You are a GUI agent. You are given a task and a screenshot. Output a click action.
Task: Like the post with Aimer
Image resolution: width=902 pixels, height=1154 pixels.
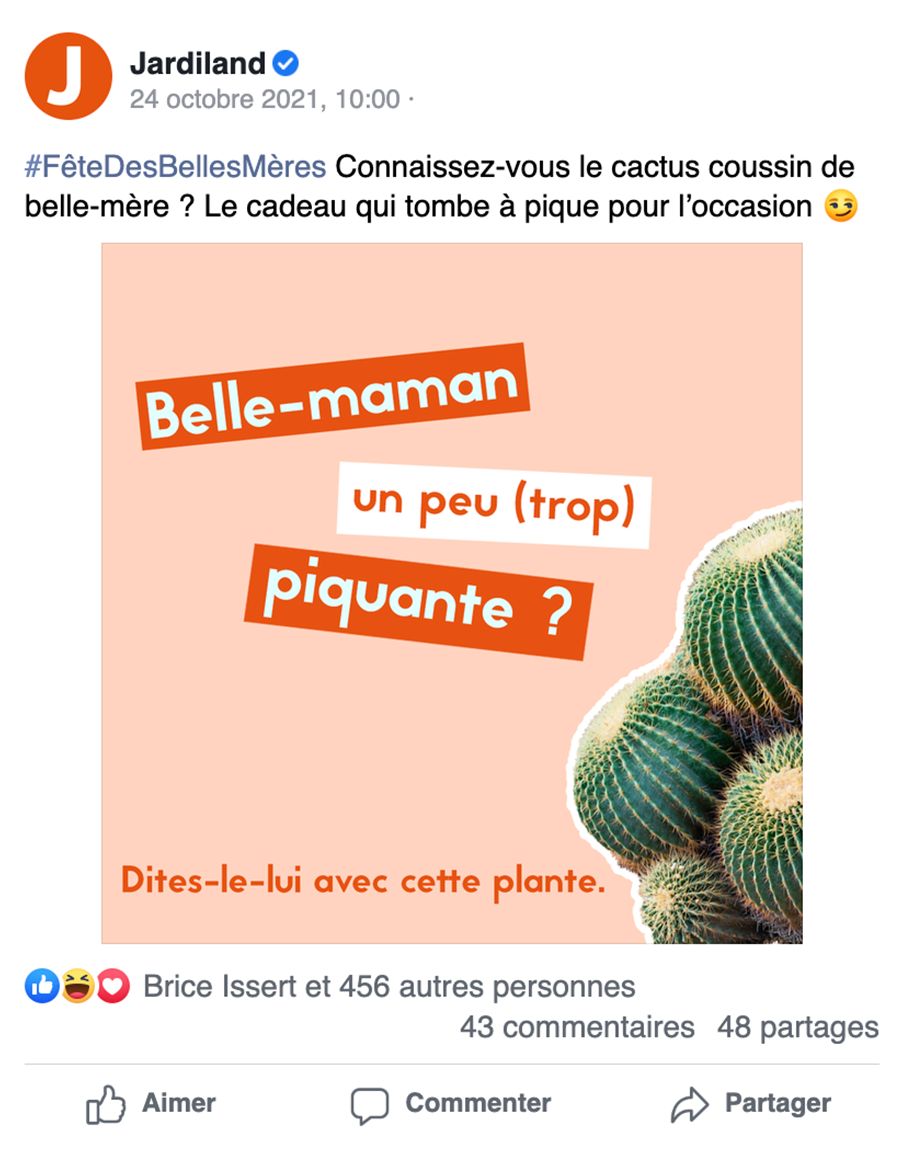(152, 1104)
